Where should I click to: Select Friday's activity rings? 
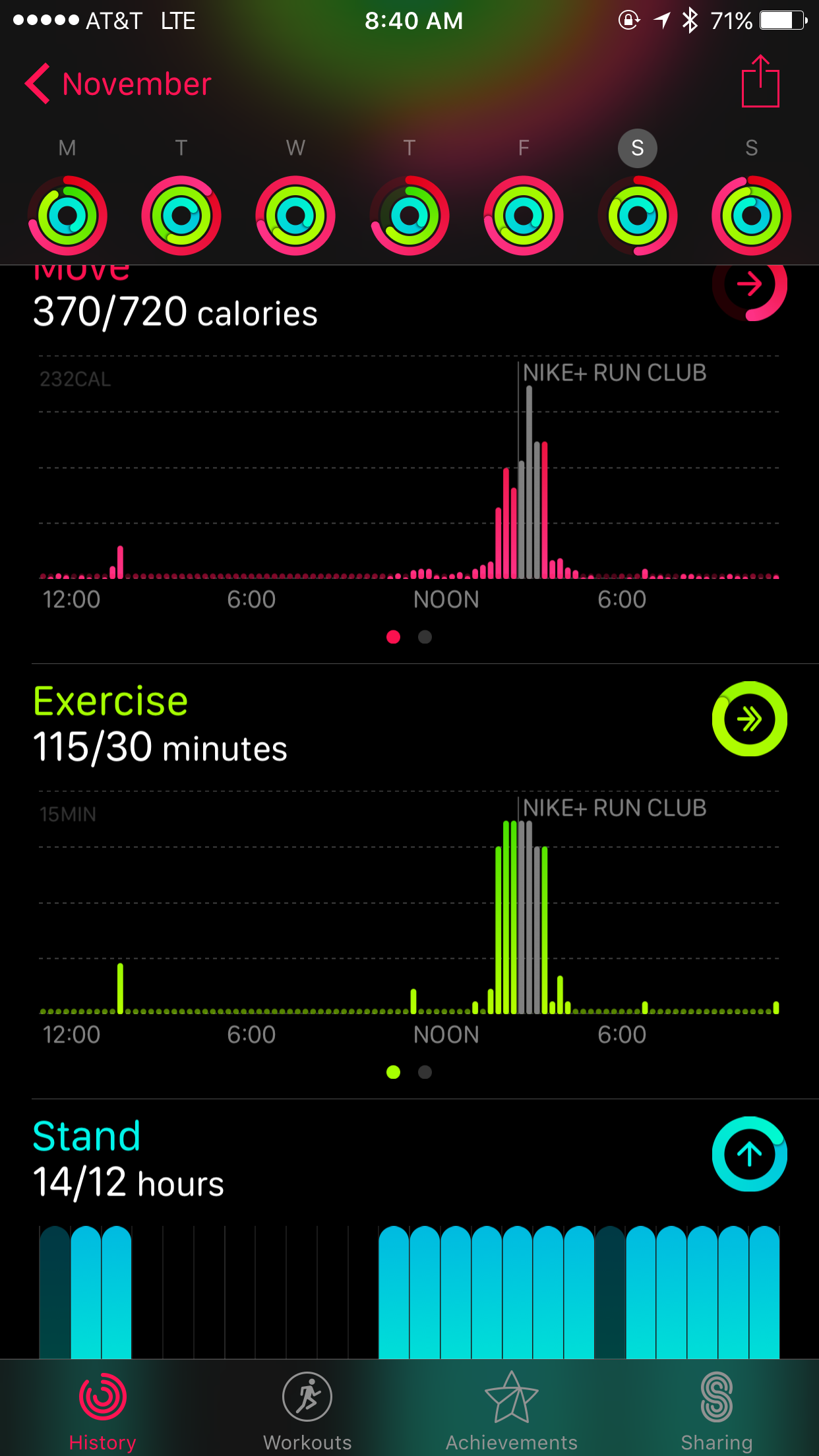click(x=524, y=215)
